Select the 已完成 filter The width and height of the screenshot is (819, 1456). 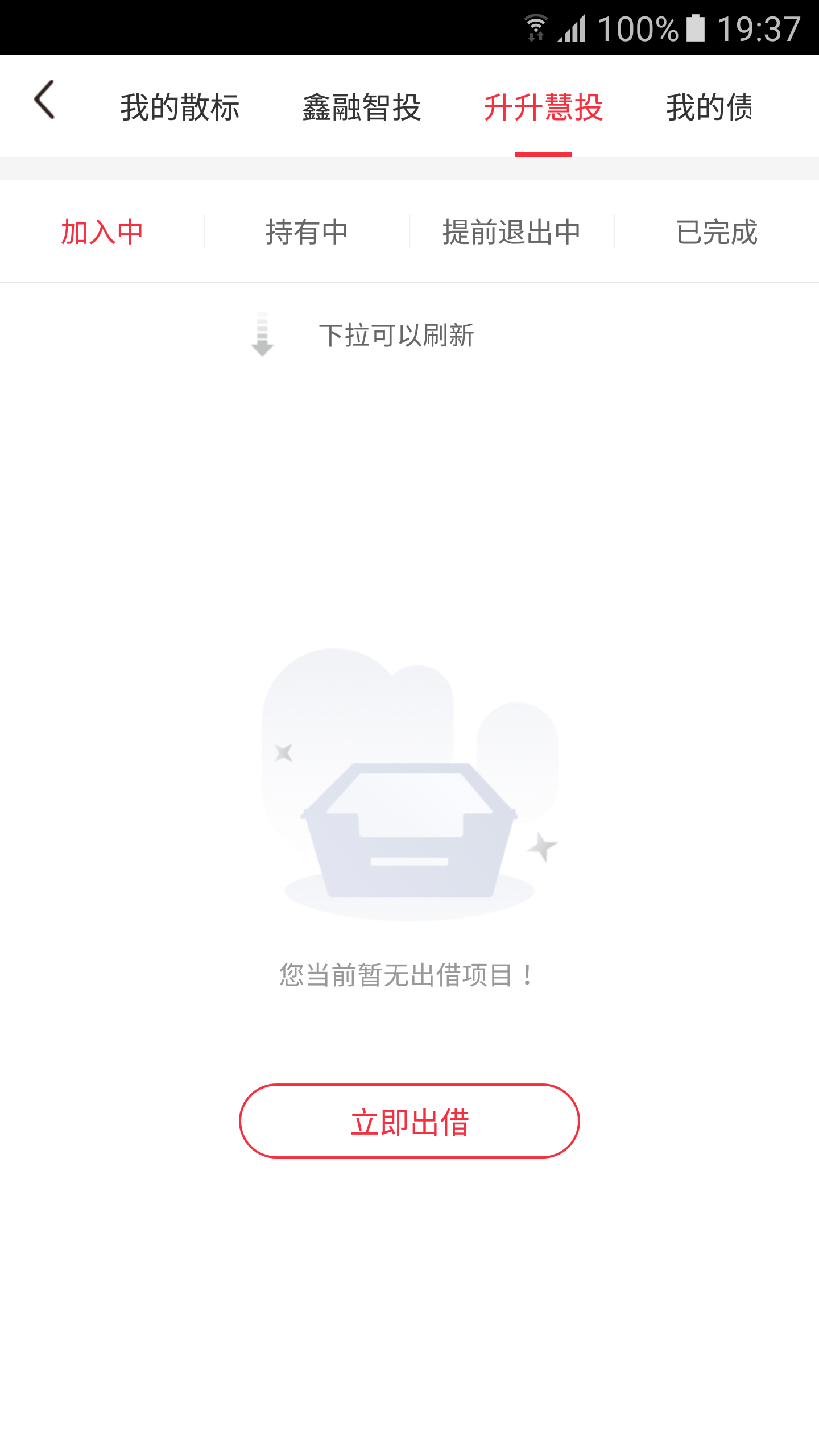(x=716, y=231)
